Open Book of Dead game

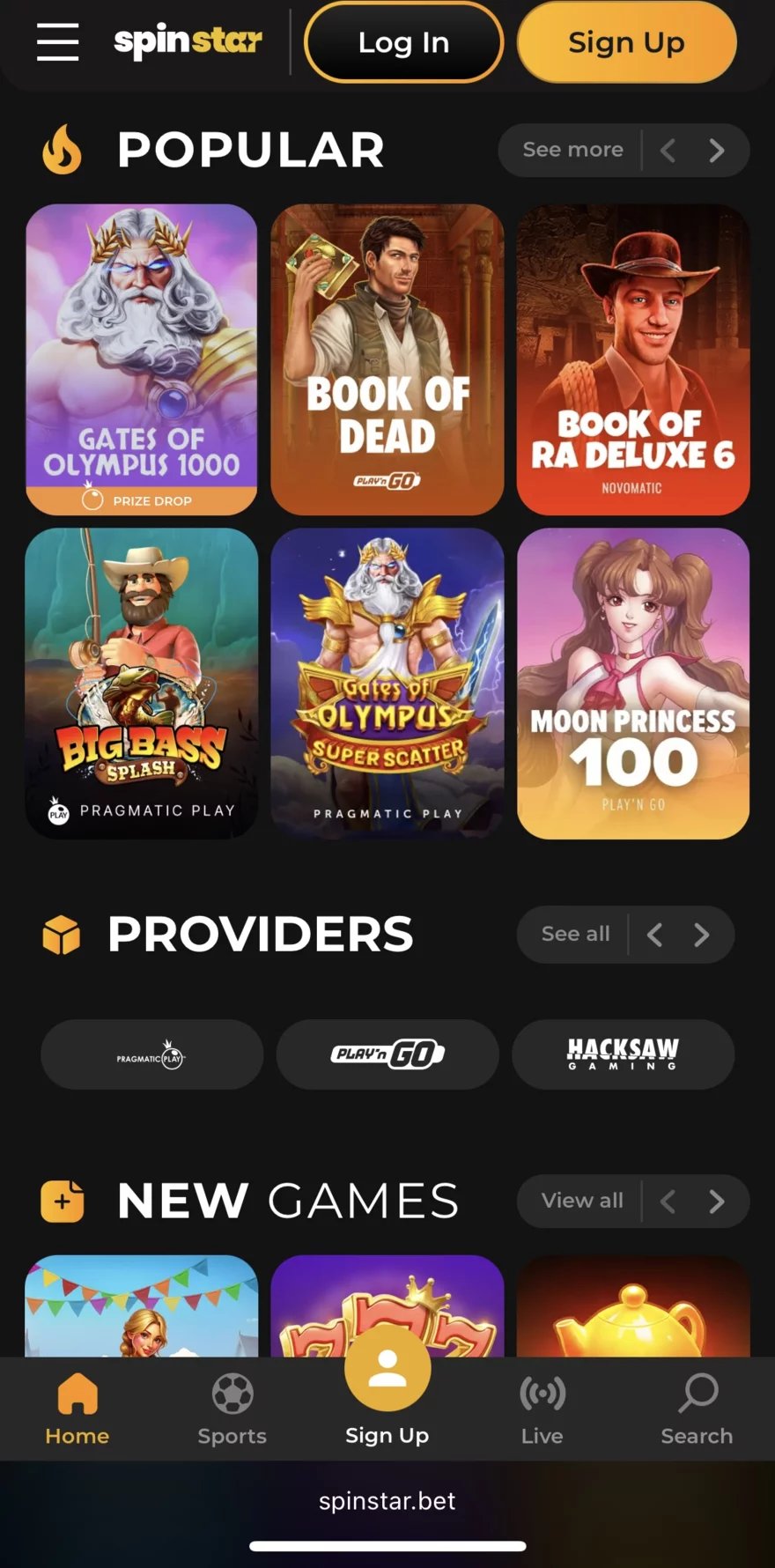click(387, 359)
